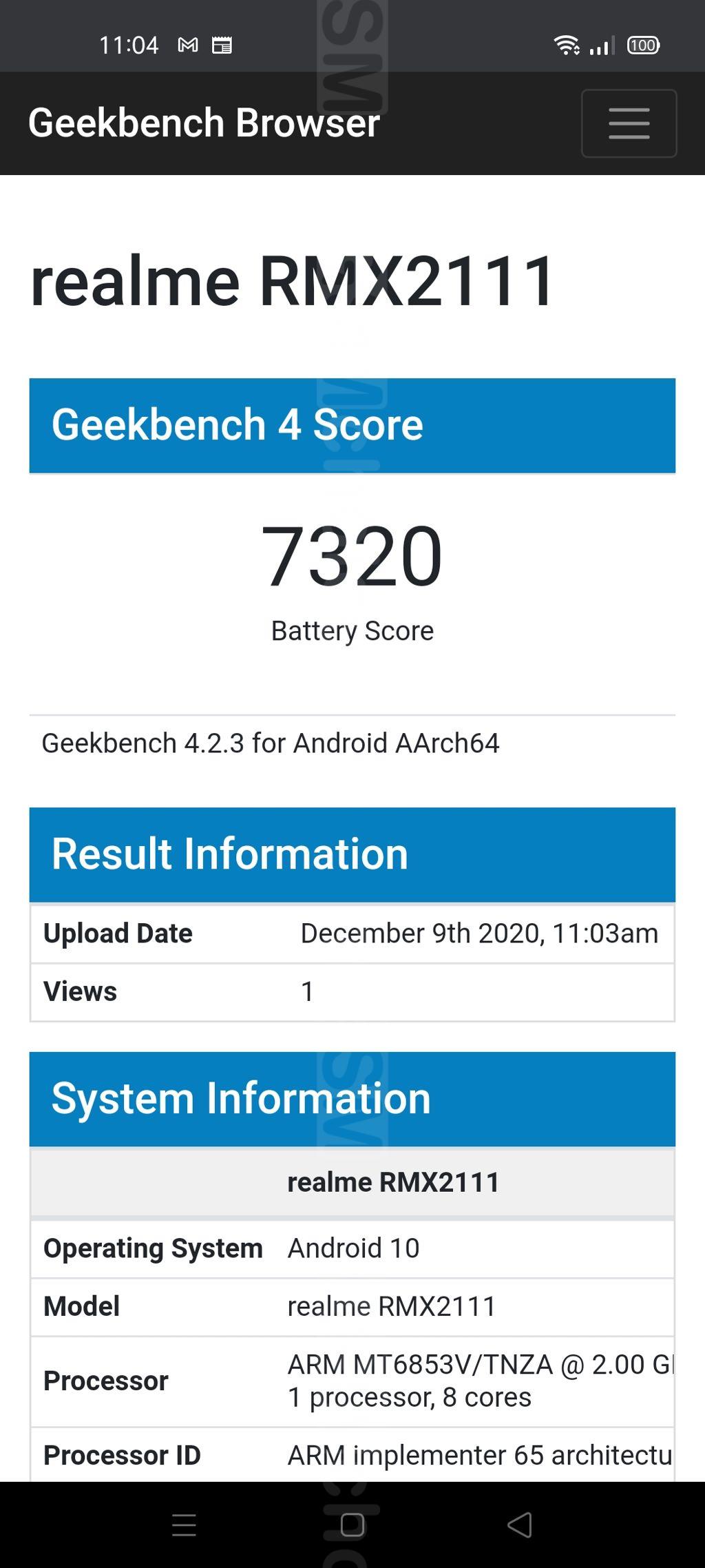Tap the system home button

[352, 1525]
